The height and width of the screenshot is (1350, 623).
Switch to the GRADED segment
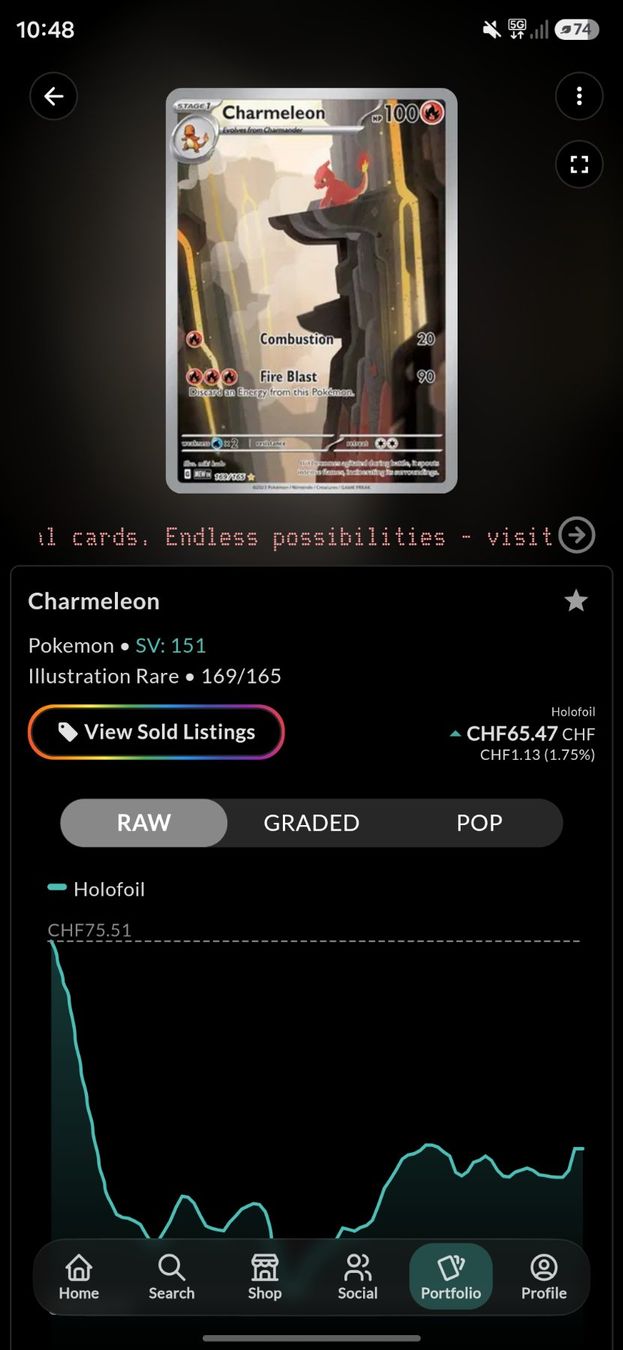click(x=311, y=823)
